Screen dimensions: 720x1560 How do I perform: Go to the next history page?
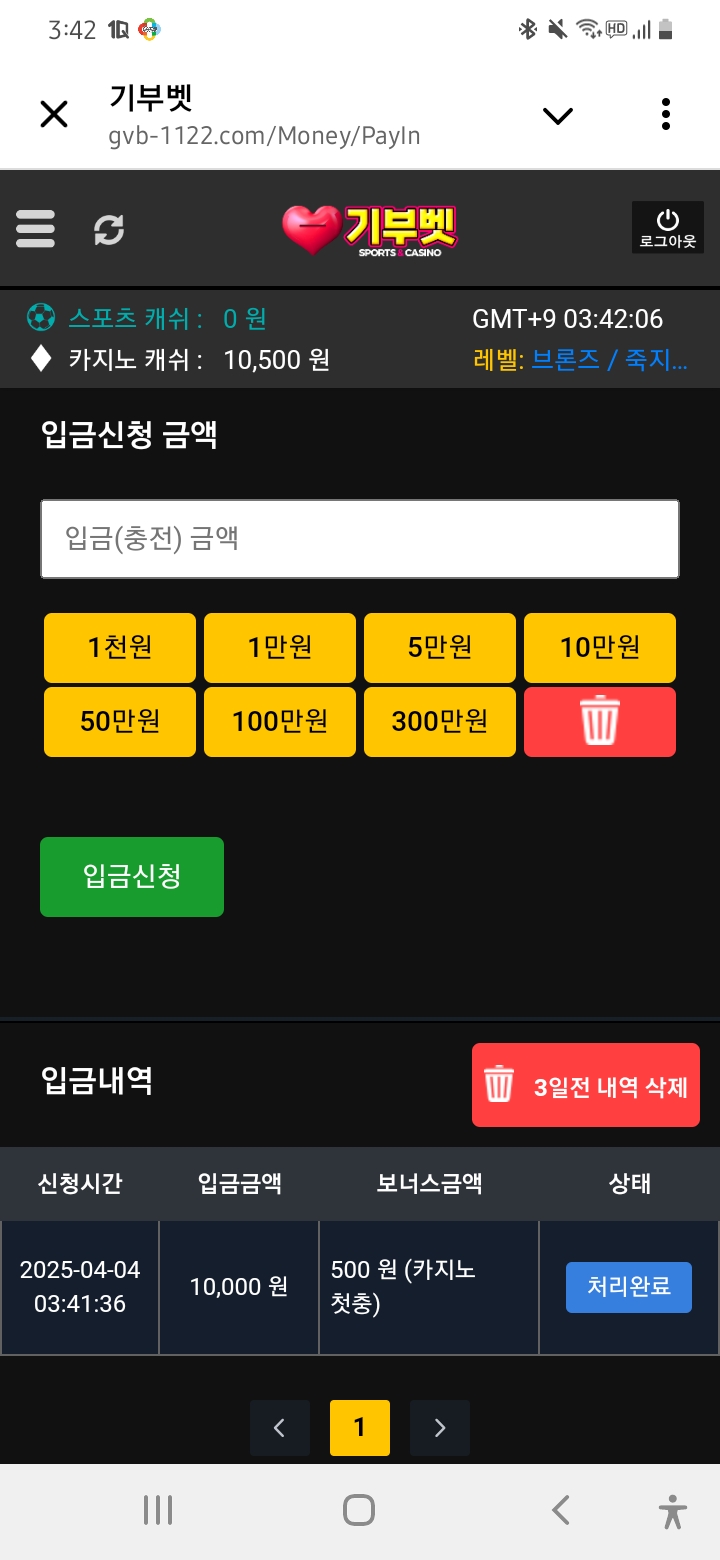coord(440,1428)
